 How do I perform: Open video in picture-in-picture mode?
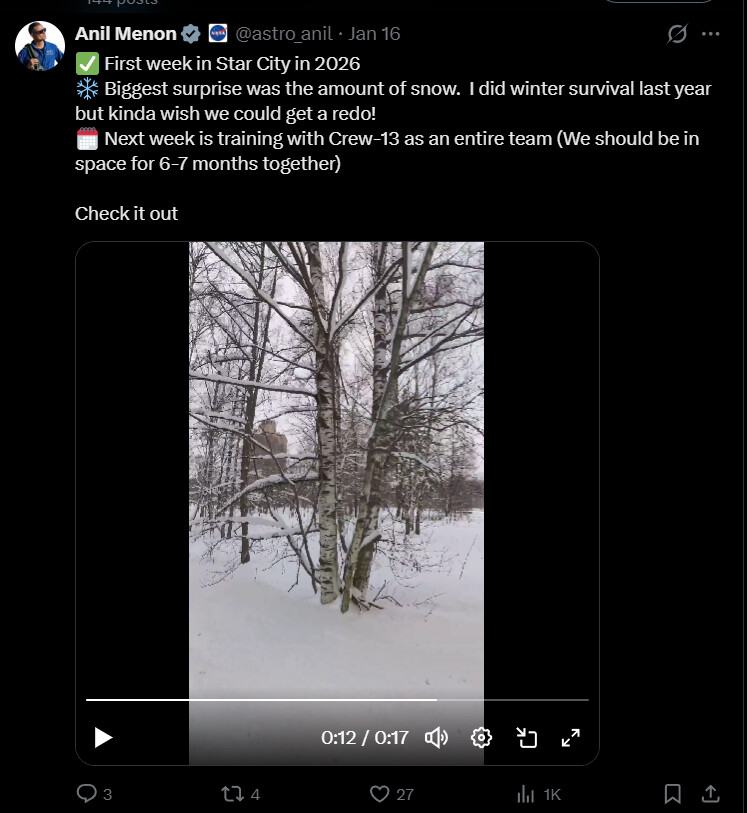pos(527,738)
